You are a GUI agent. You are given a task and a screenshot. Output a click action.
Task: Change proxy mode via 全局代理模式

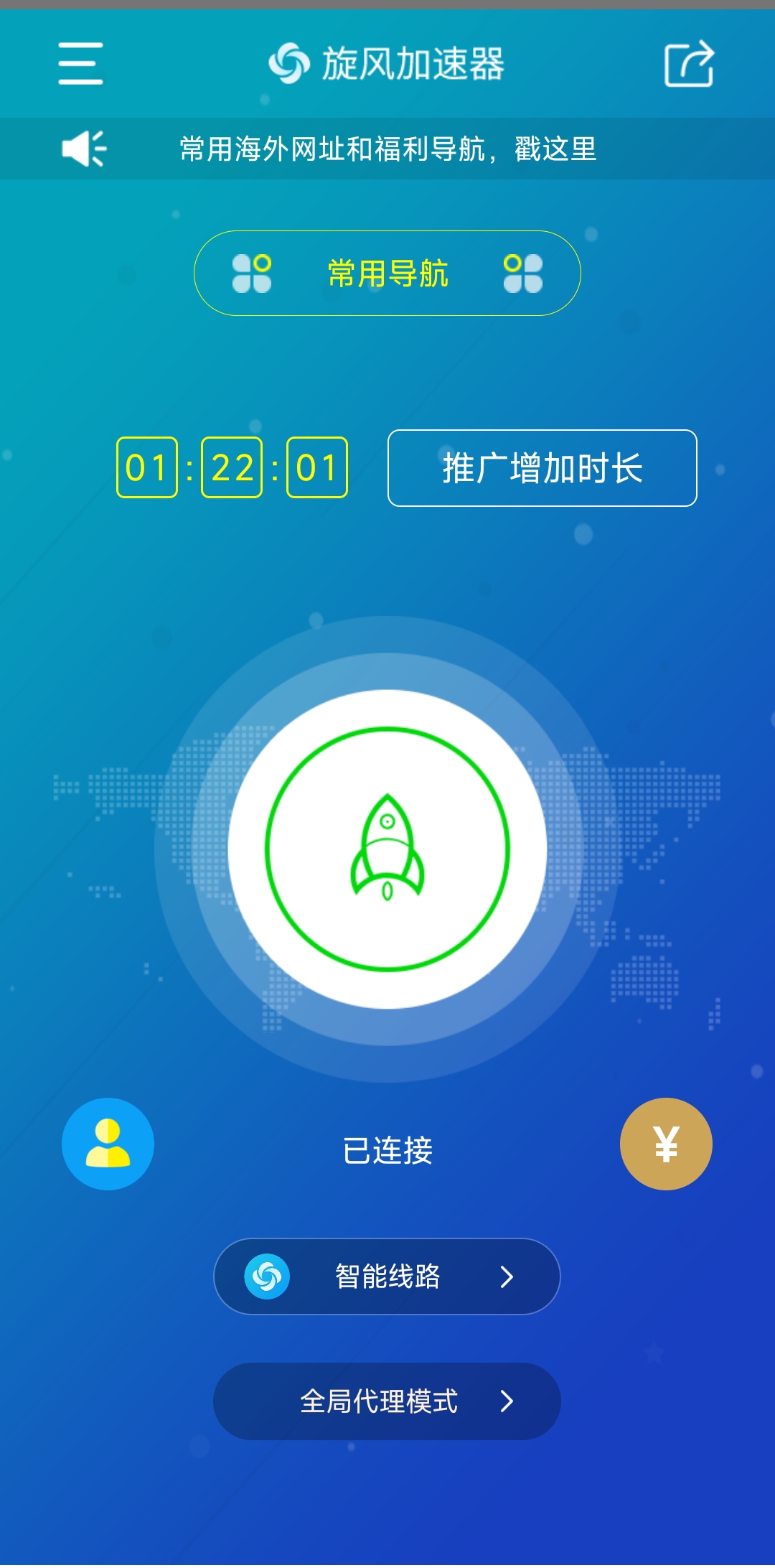[387, 1401]
